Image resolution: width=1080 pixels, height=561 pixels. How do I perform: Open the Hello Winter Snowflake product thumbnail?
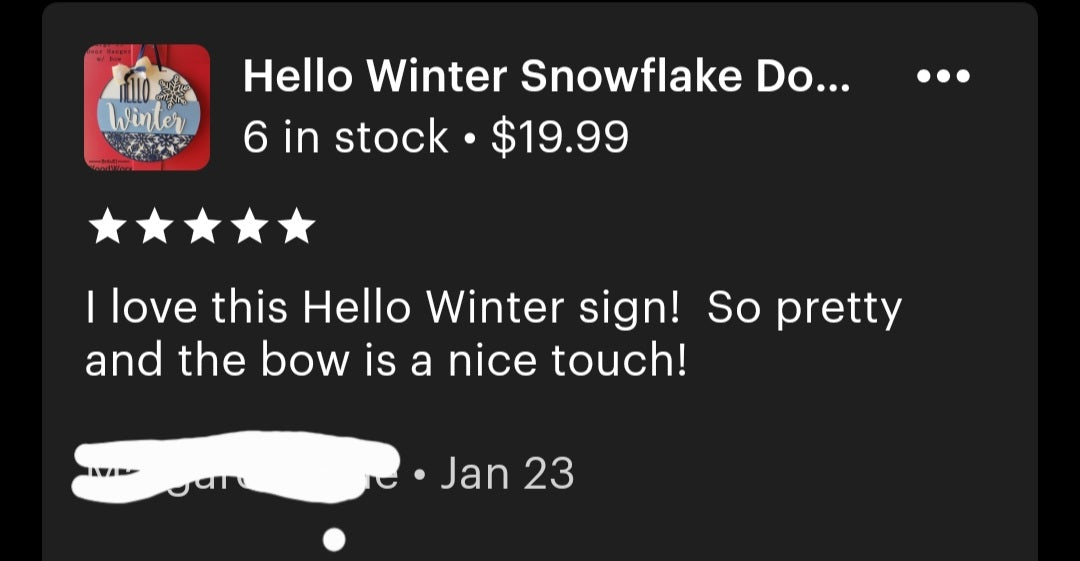coord(147,107)
